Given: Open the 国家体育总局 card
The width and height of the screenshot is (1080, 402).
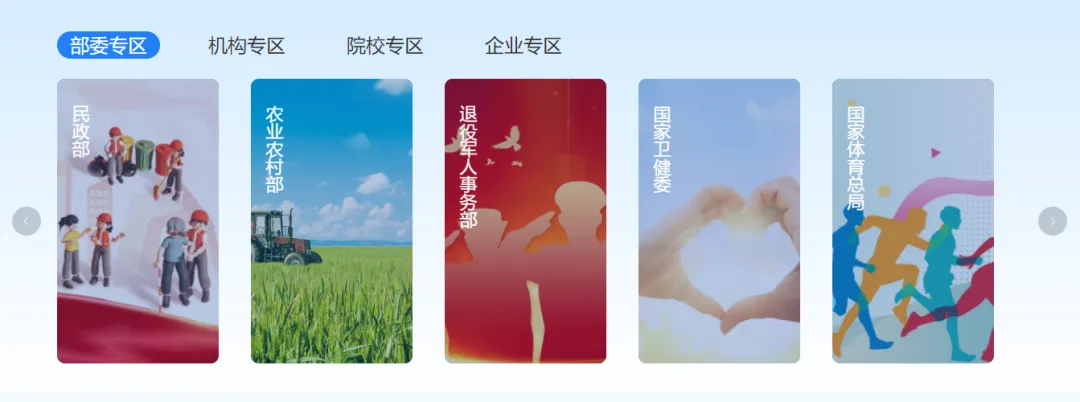Looking at the screenshot, I should tap(913, 221).
